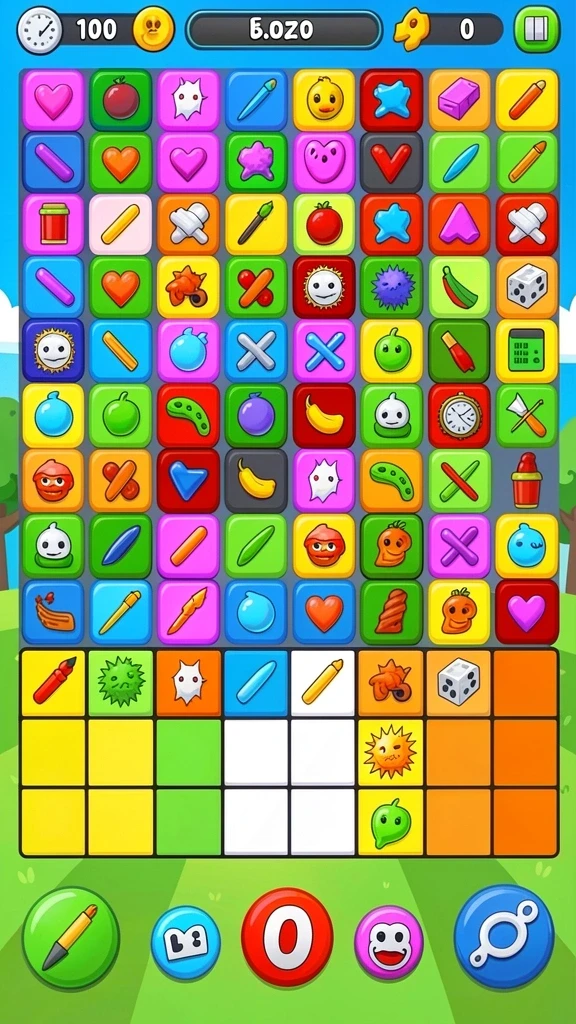The image size is (576, 1024).
Task: Pick the purple spiky ball on green tile
Action: [391, 287]
